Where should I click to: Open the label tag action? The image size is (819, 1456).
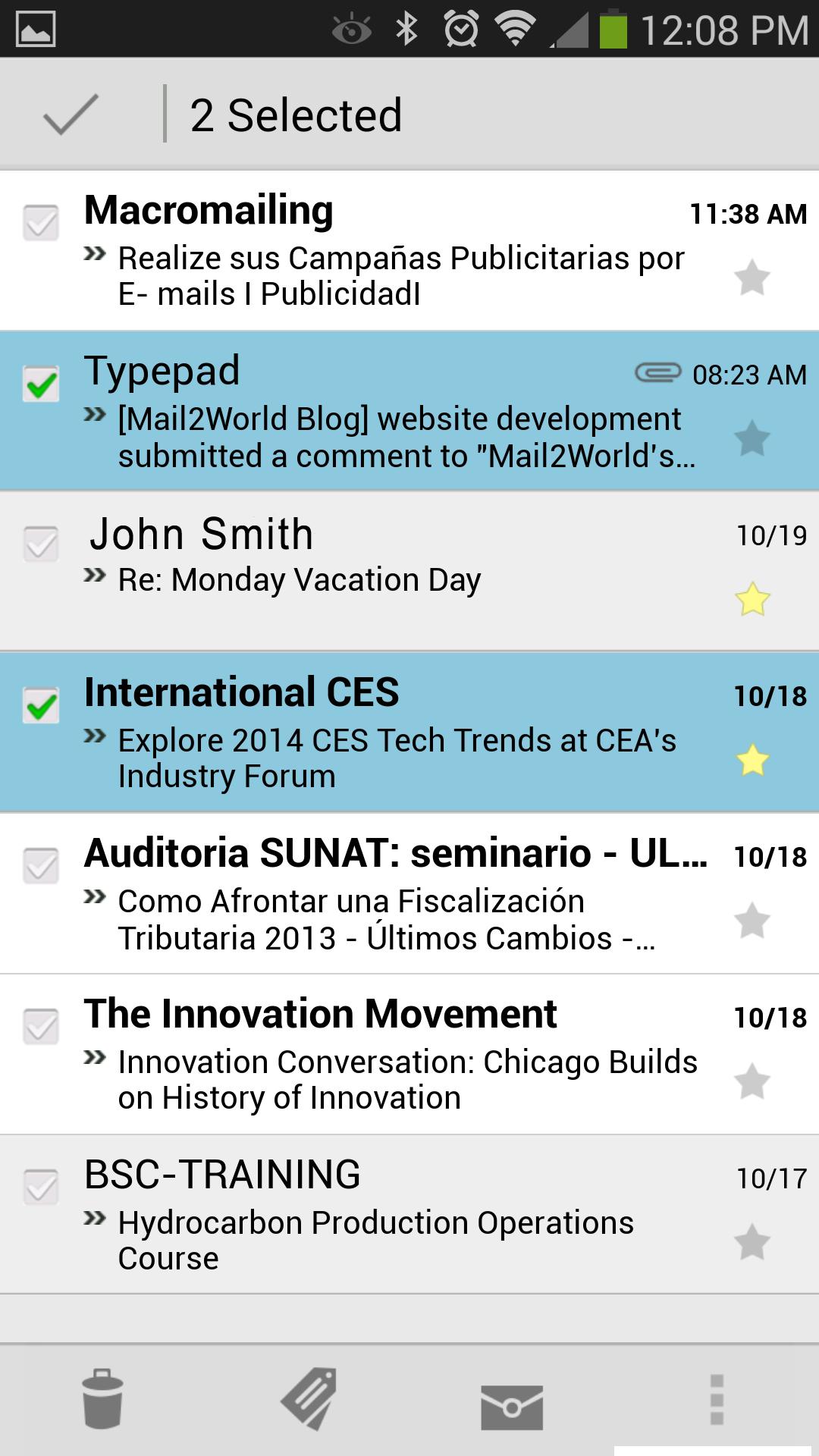[x=309, y=1399]
